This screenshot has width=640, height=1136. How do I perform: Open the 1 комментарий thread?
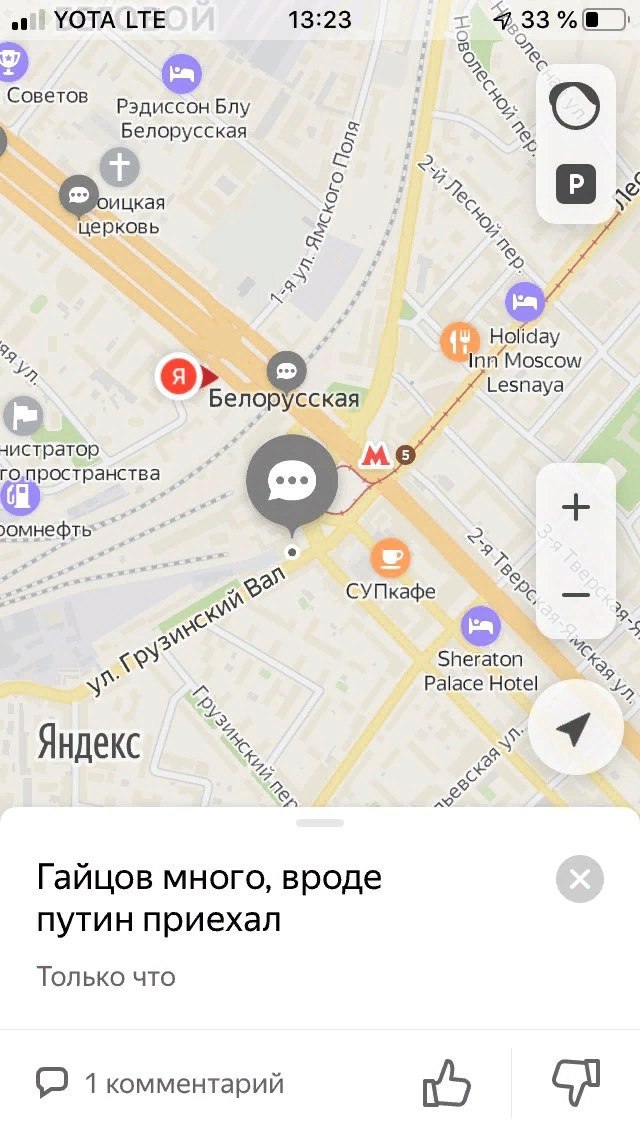tap(161, 1083)
